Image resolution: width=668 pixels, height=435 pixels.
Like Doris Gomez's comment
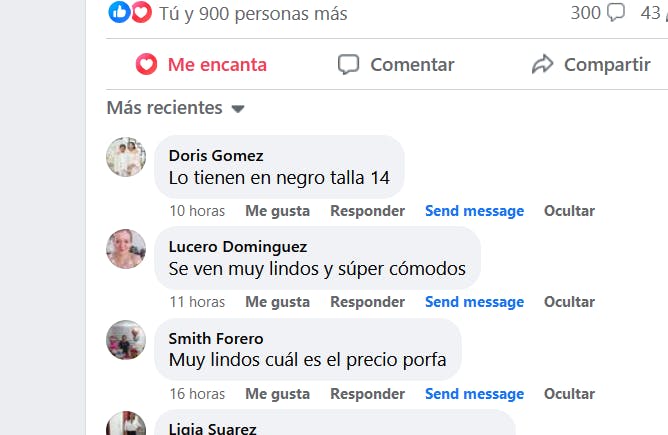pyautogui.click(x=277, y=211)
